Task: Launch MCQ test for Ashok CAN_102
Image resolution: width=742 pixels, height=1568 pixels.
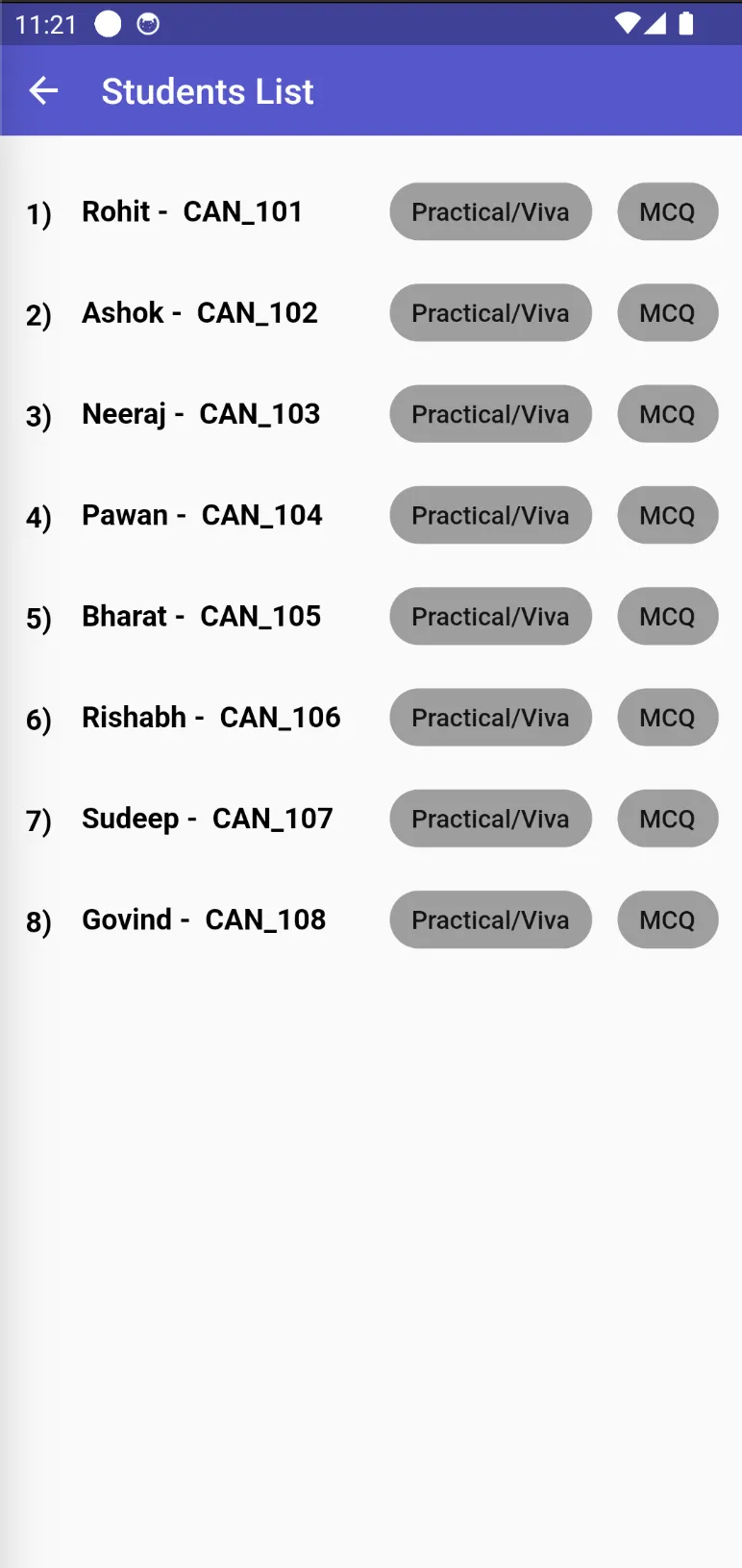Action: 667,312
